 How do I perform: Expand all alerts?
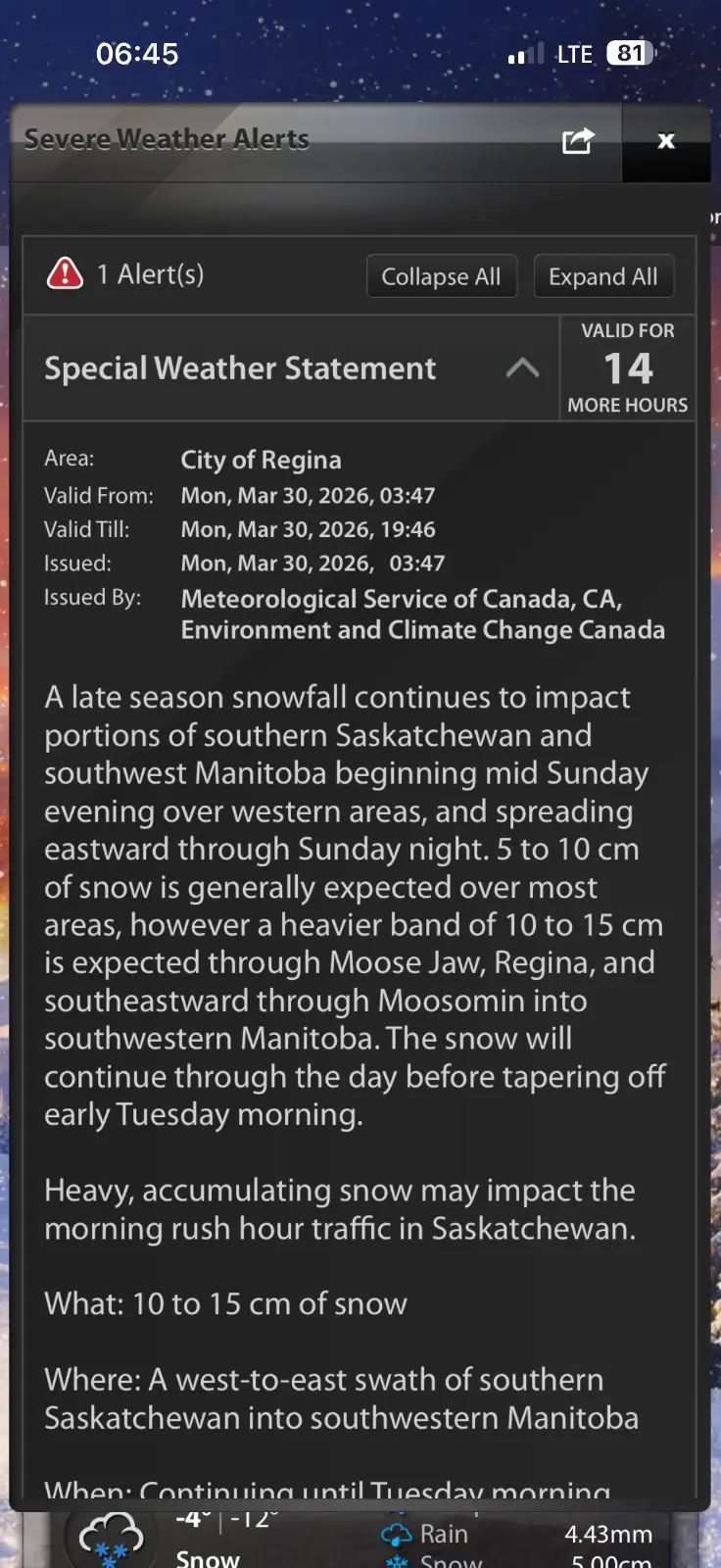pyautogui.click(x=602, y=276)
